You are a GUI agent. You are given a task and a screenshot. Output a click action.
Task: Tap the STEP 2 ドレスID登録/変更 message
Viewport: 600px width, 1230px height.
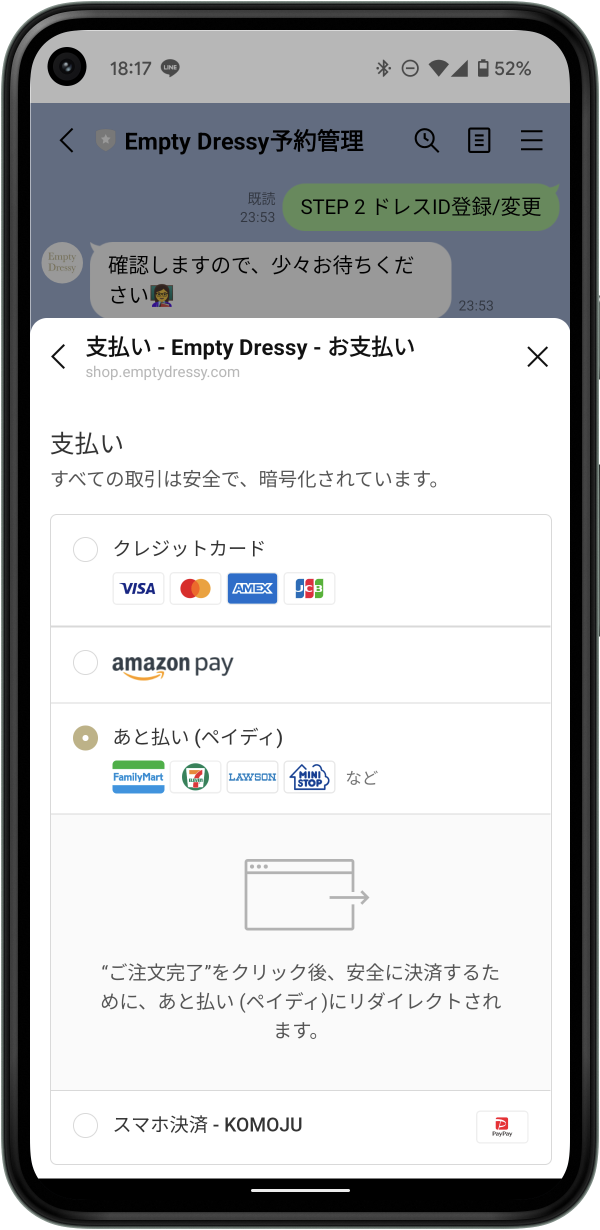pyautogui.click(x=421, y=207)
